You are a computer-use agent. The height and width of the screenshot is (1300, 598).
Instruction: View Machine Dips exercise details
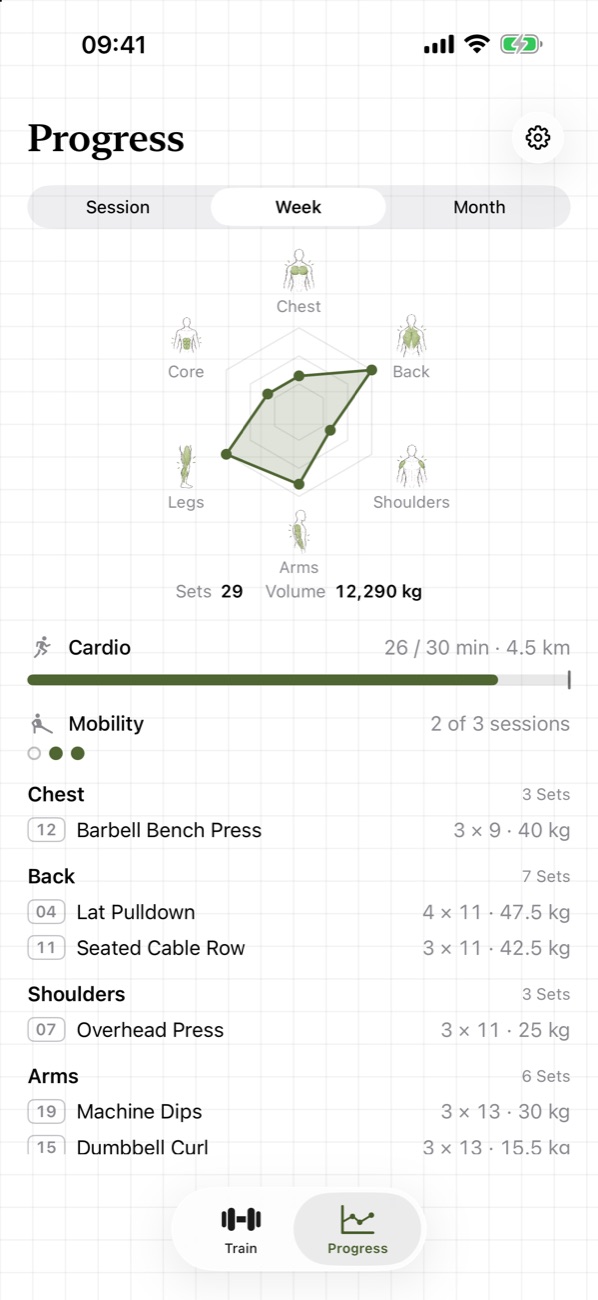(x=299, y=1112)
